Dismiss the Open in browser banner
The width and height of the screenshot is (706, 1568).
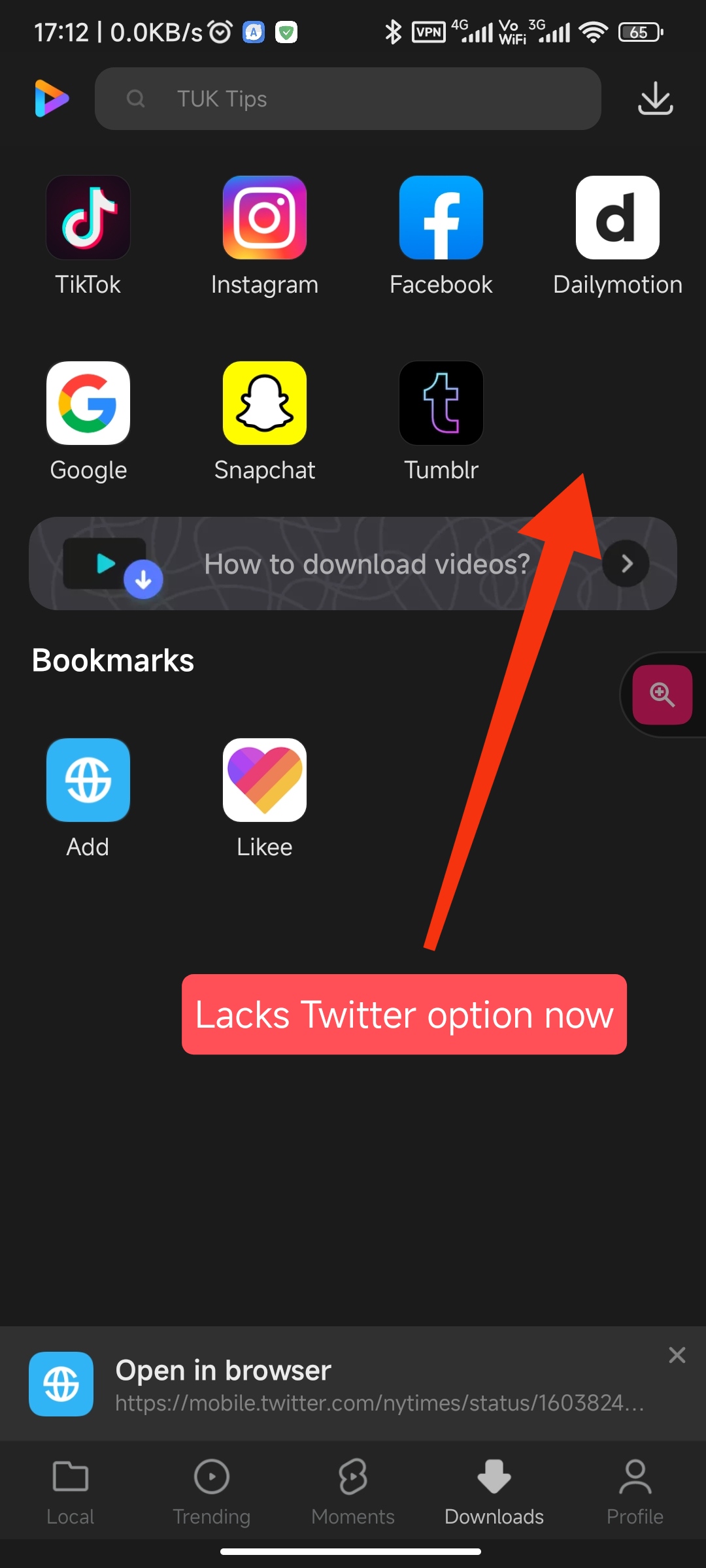[677, 1355]
